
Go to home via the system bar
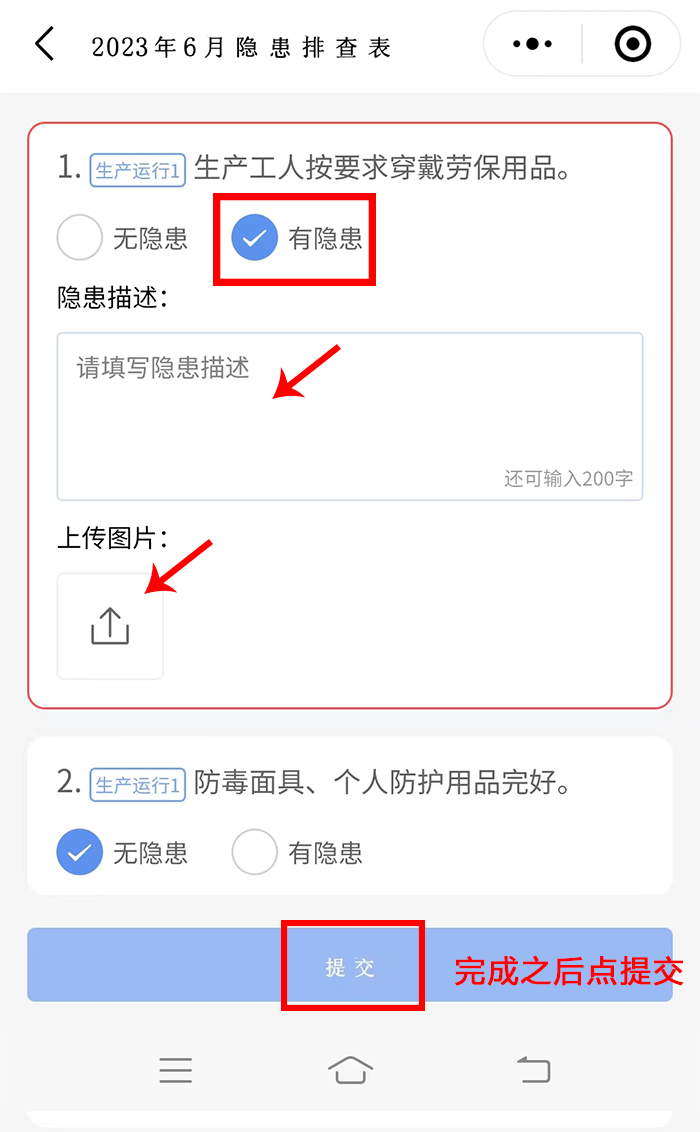pyautogui.click(x=350, y=1070)
